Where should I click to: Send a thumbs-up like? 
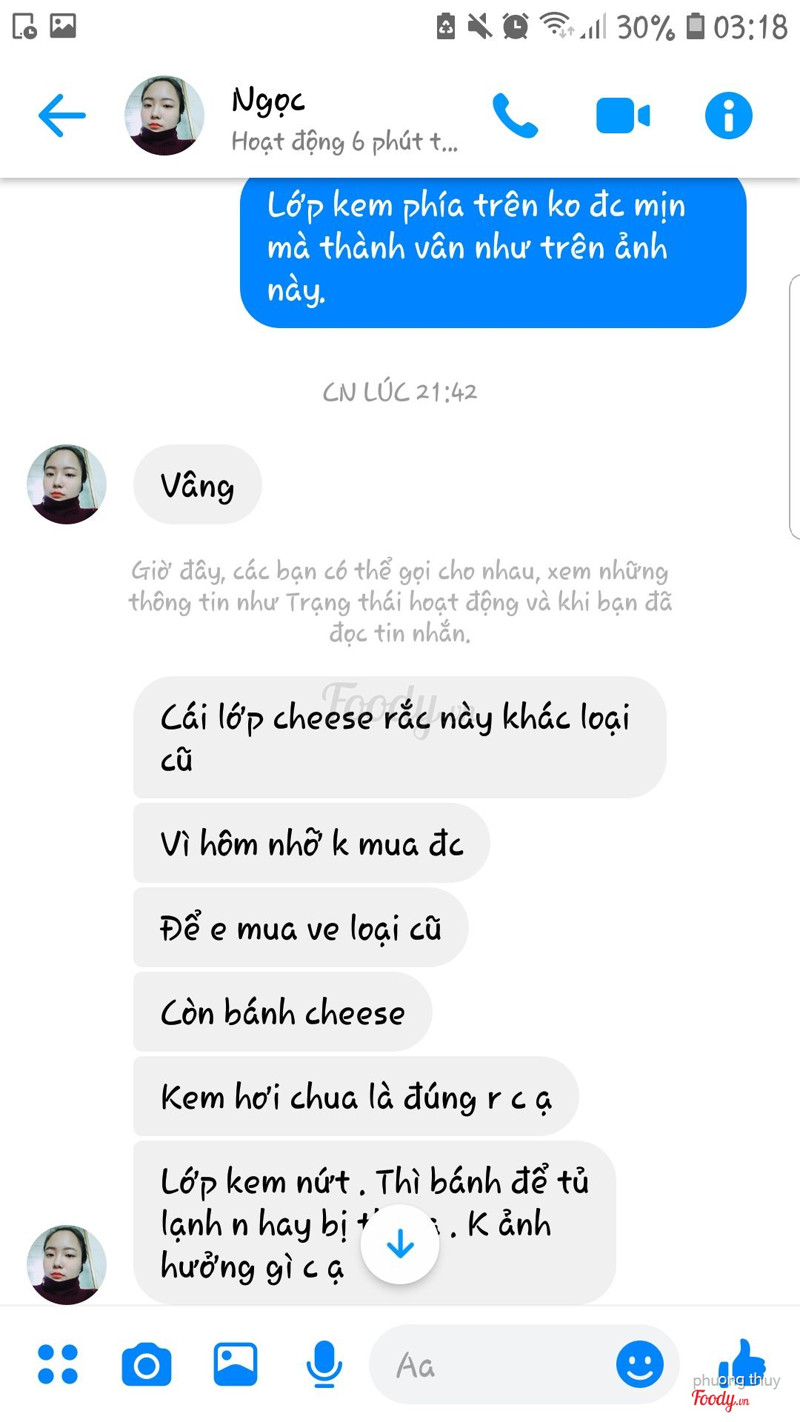tap(742, 1364)
